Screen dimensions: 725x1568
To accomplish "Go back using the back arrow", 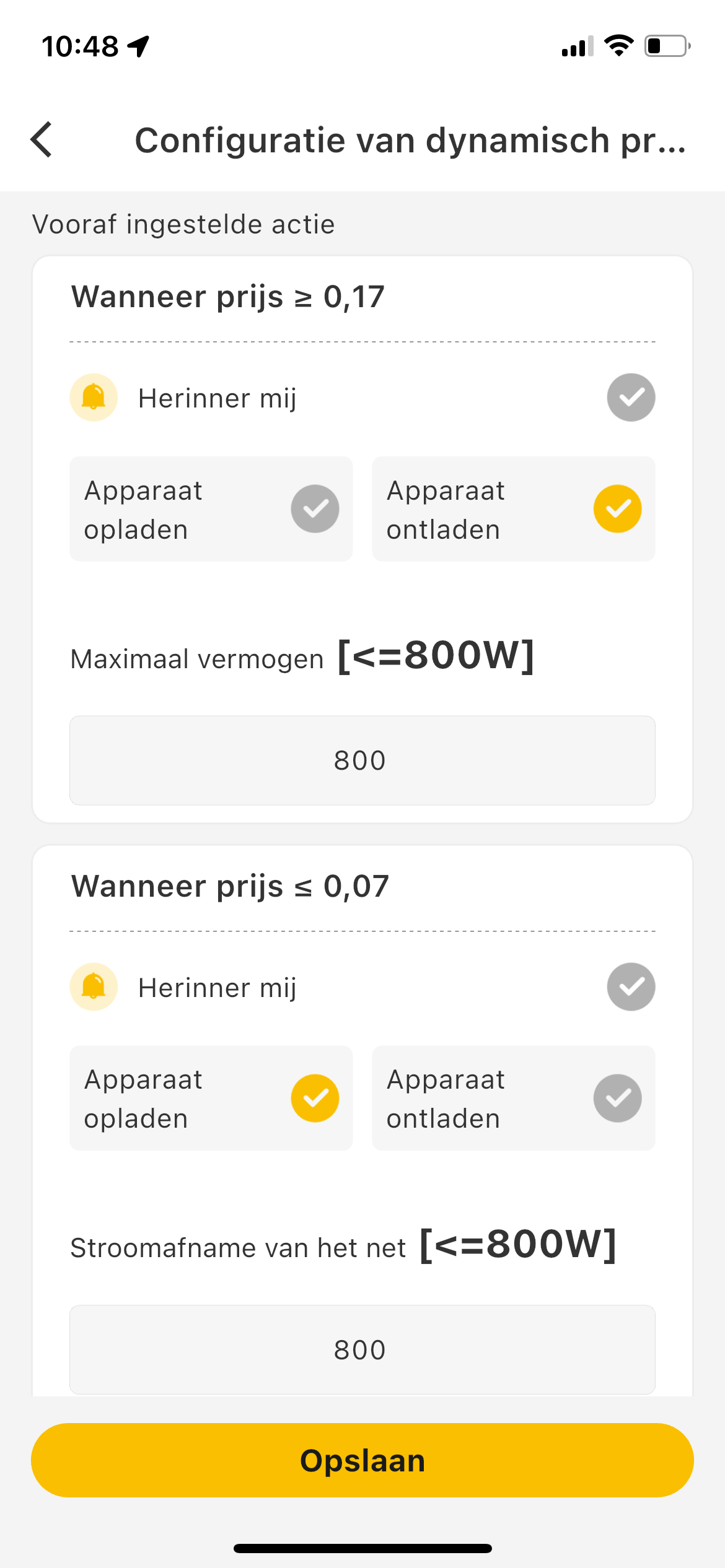I will [x=42, y=140].
